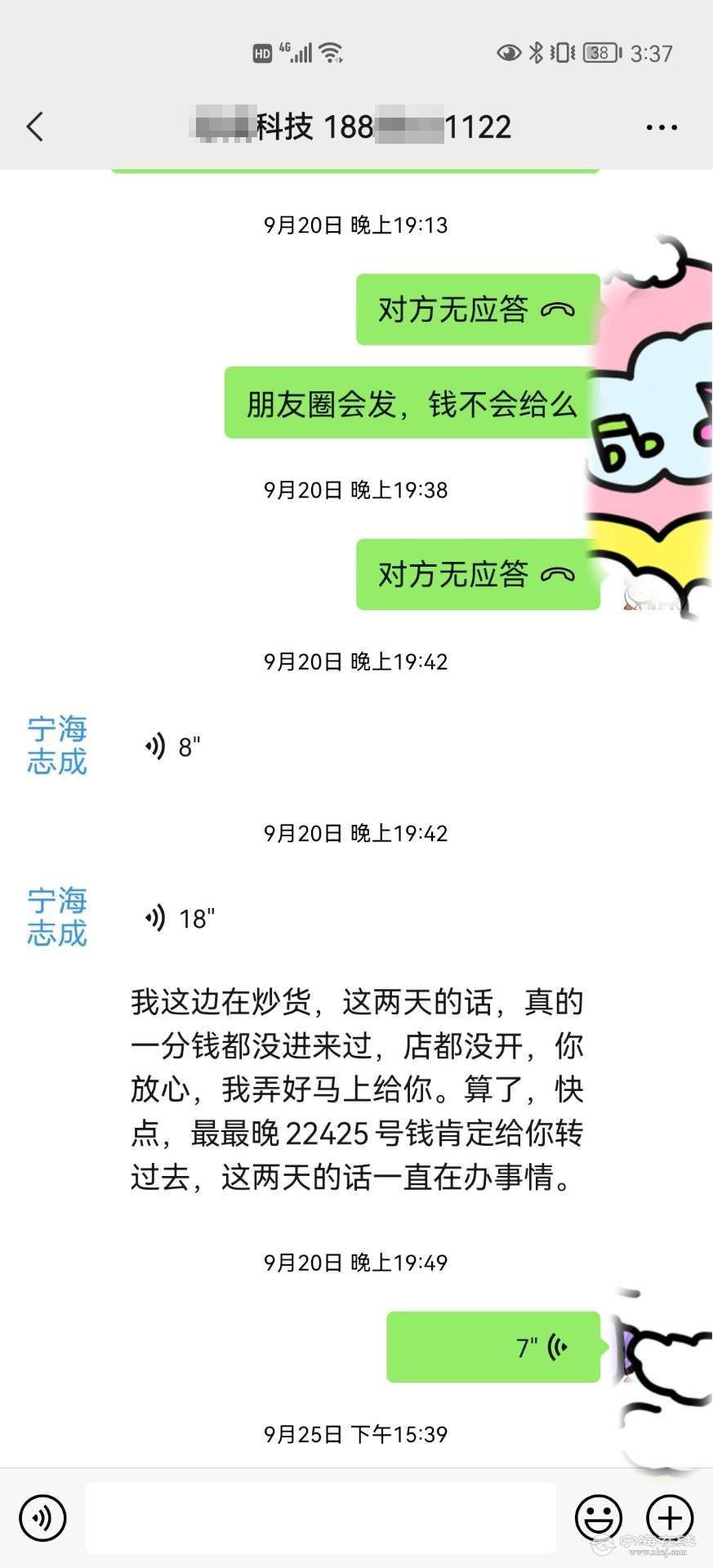
Task: Play the sent 7-second voice message
Action: [x=493, y=1347]
